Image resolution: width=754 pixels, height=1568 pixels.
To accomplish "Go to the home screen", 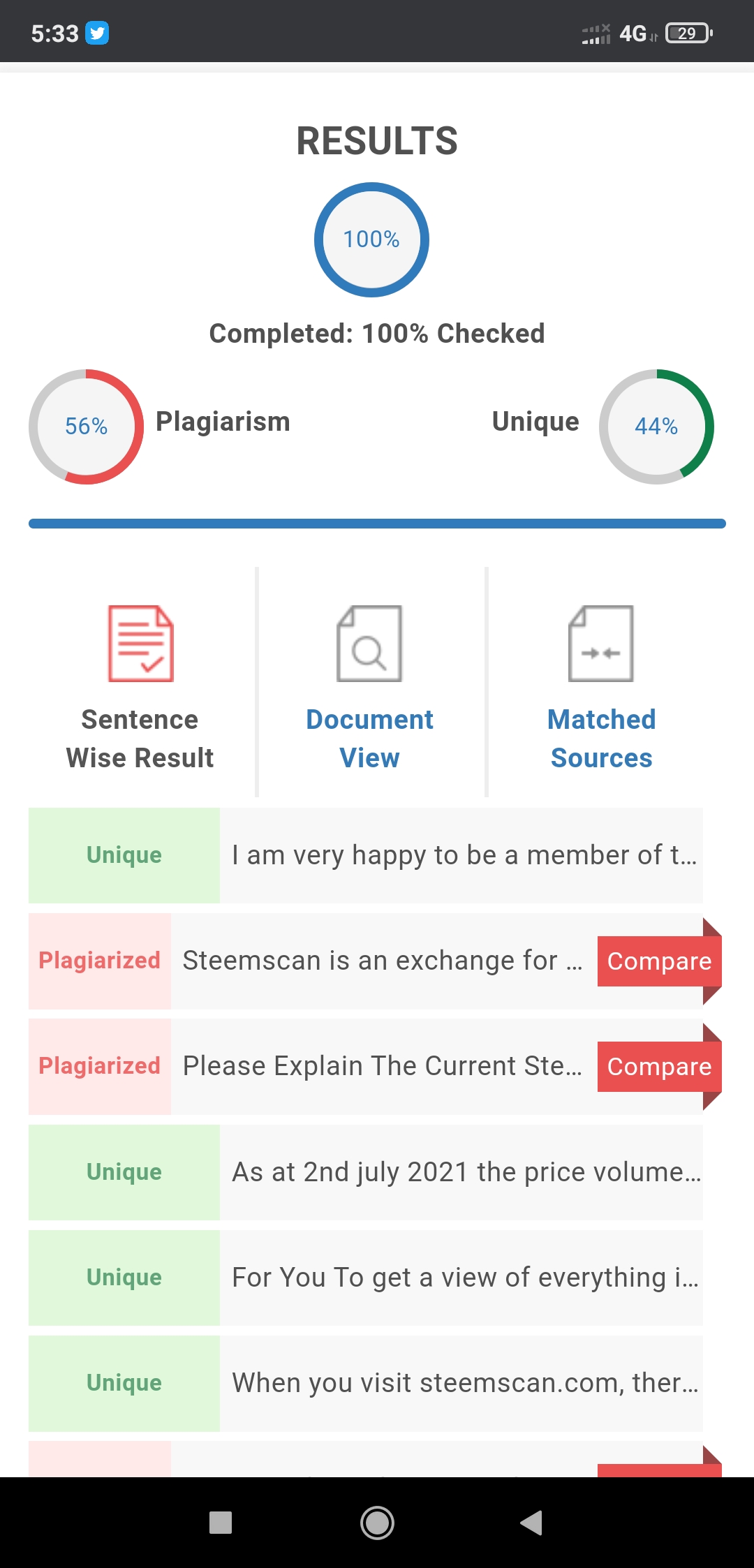I will (377, 1523).
